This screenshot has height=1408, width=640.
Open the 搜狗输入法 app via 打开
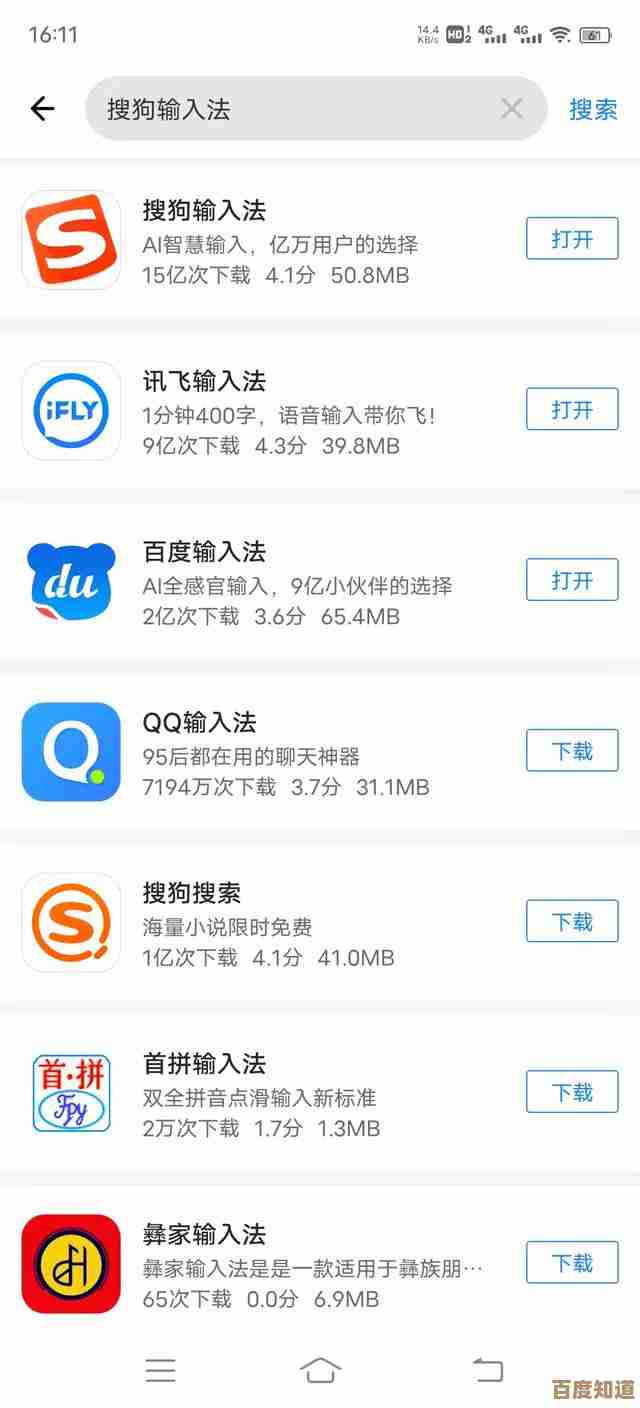point(572,240)
